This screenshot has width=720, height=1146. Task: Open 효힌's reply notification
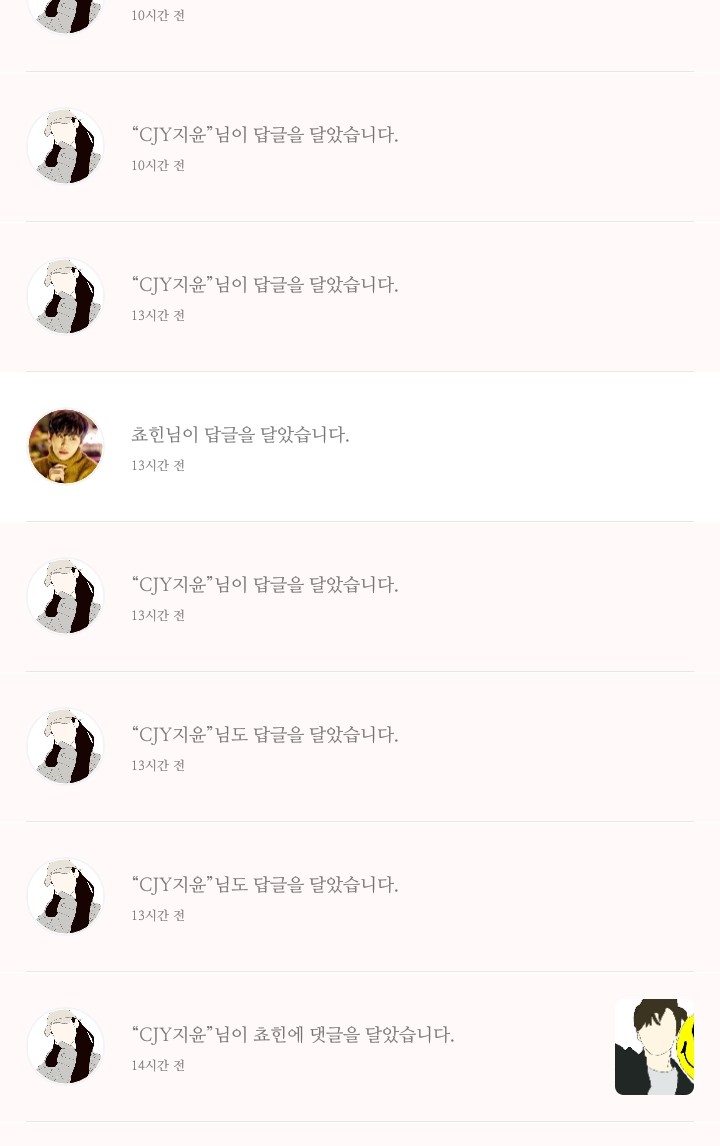click(240, 435)
